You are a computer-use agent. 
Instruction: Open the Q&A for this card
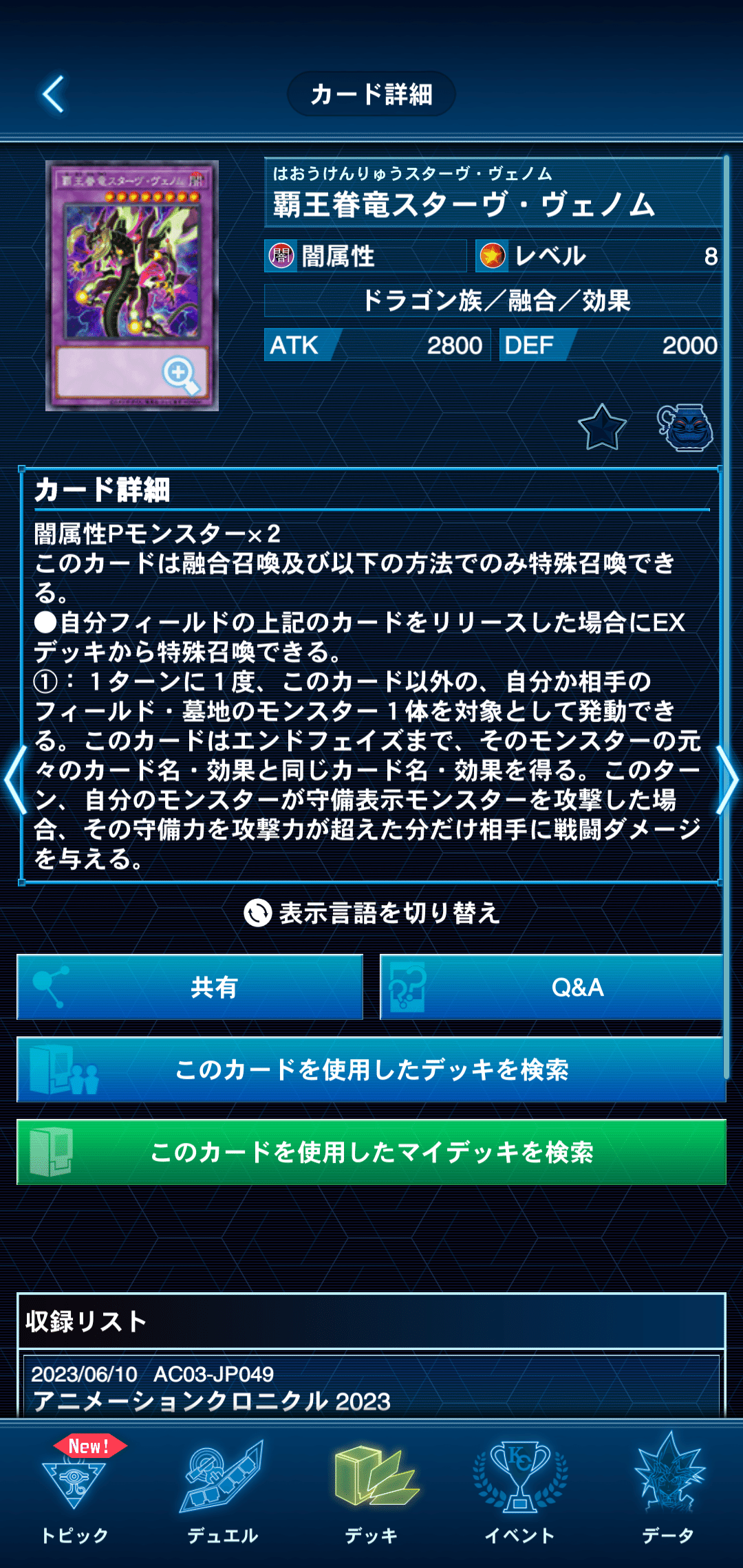click(x=552, y=987)
